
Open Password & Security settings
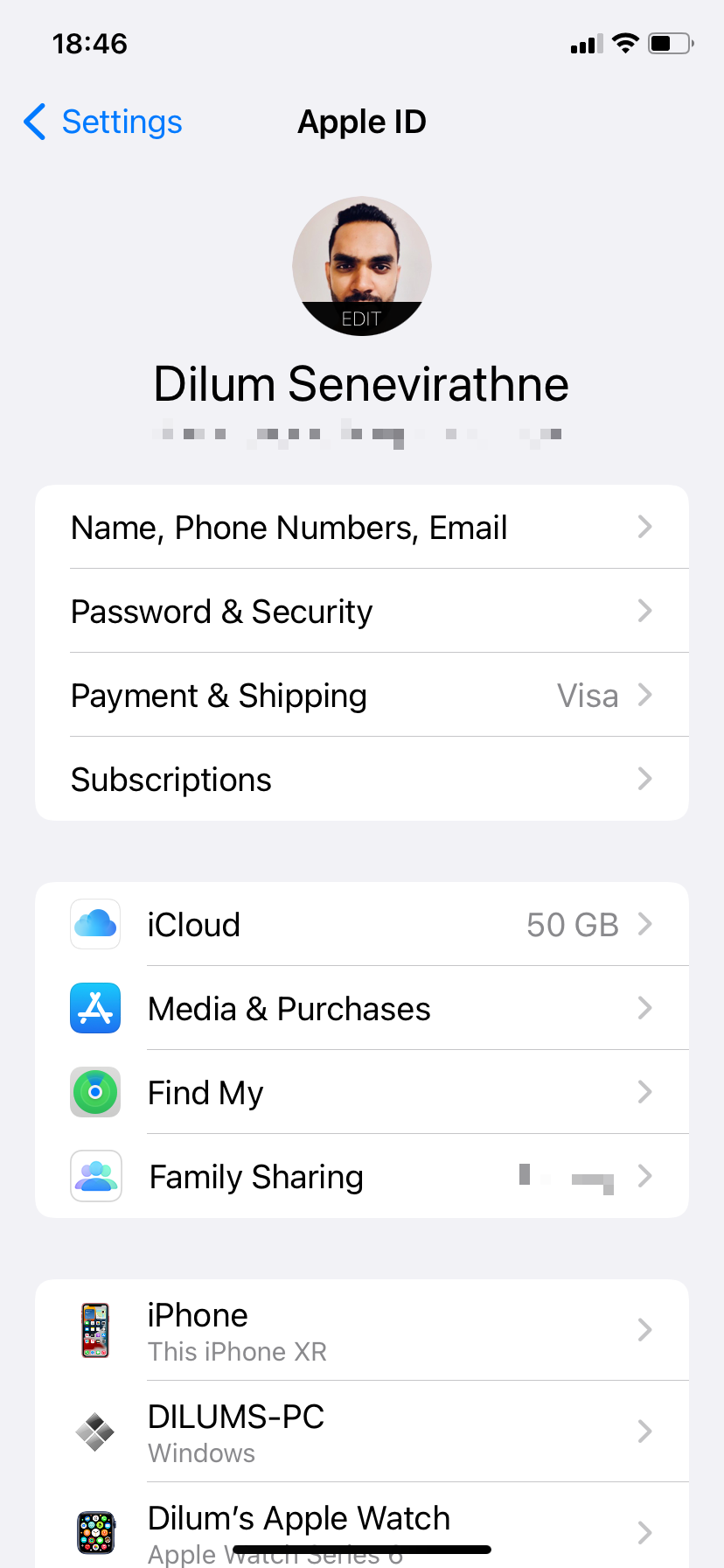click(x=361, y=612)
